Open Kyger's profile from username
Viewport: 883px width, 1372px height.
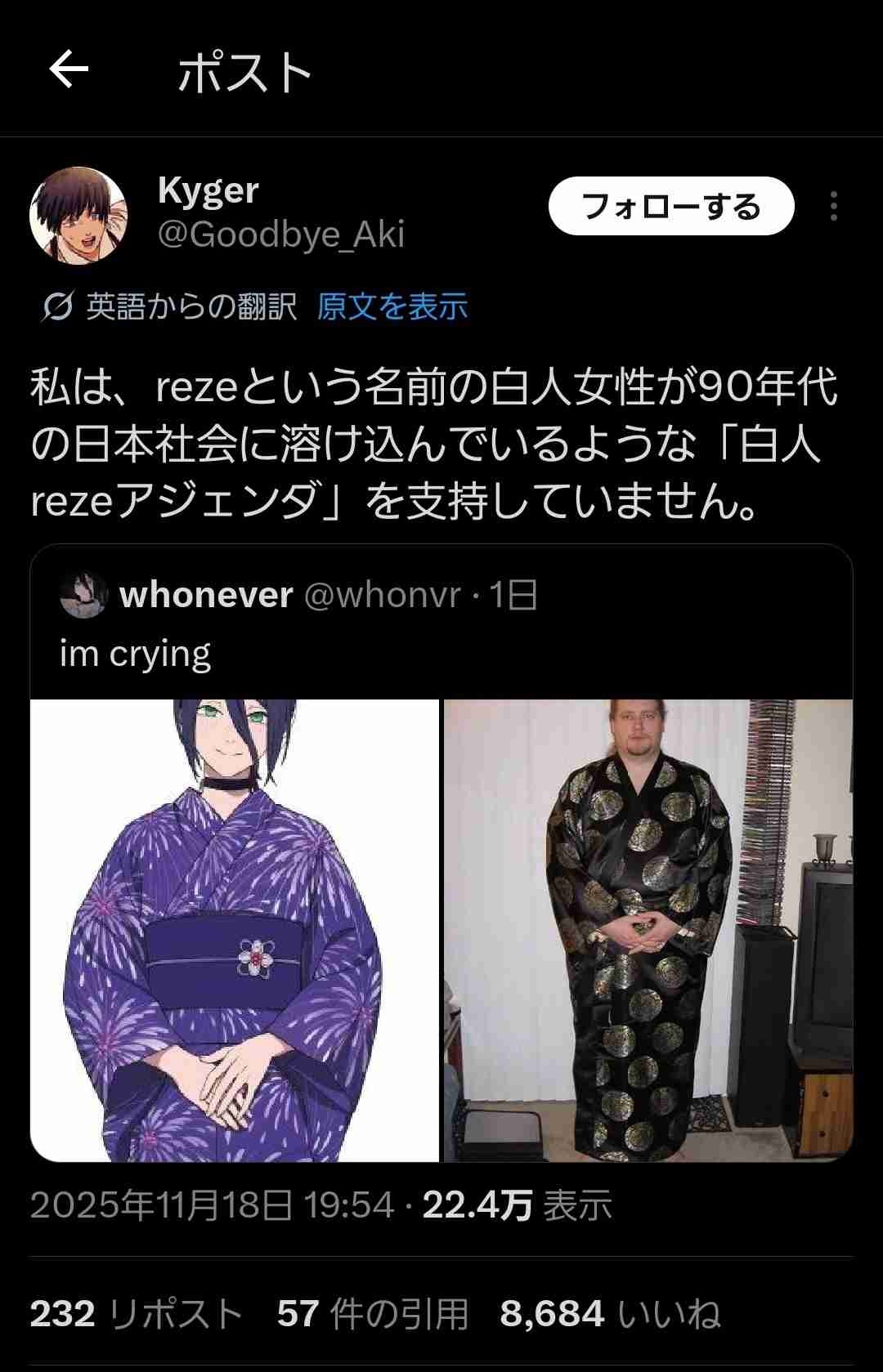tap(208, 191)
